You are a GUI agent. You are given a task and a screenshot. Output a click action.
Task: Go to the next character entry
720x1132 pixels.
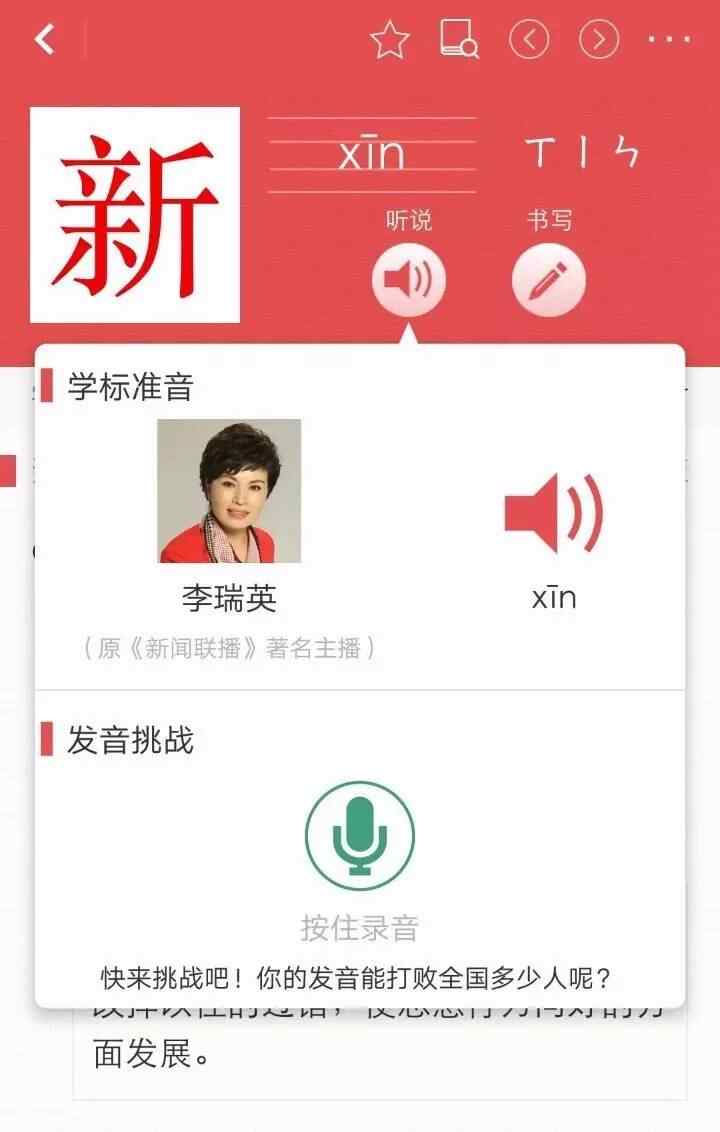599,40
